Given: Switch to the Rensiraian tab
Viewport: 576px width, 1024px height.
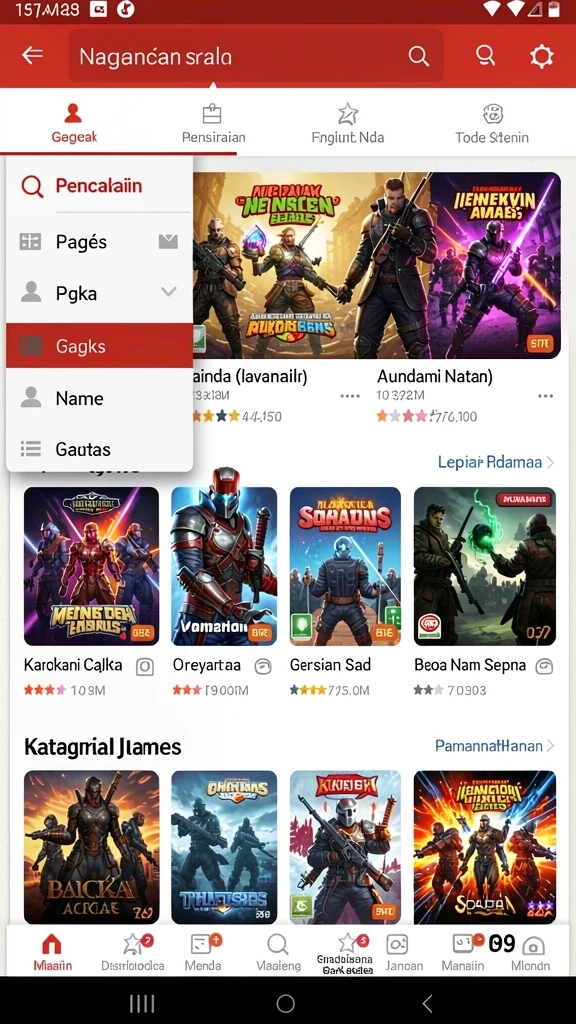Looking at the screenshot, I should click(213, 123).
